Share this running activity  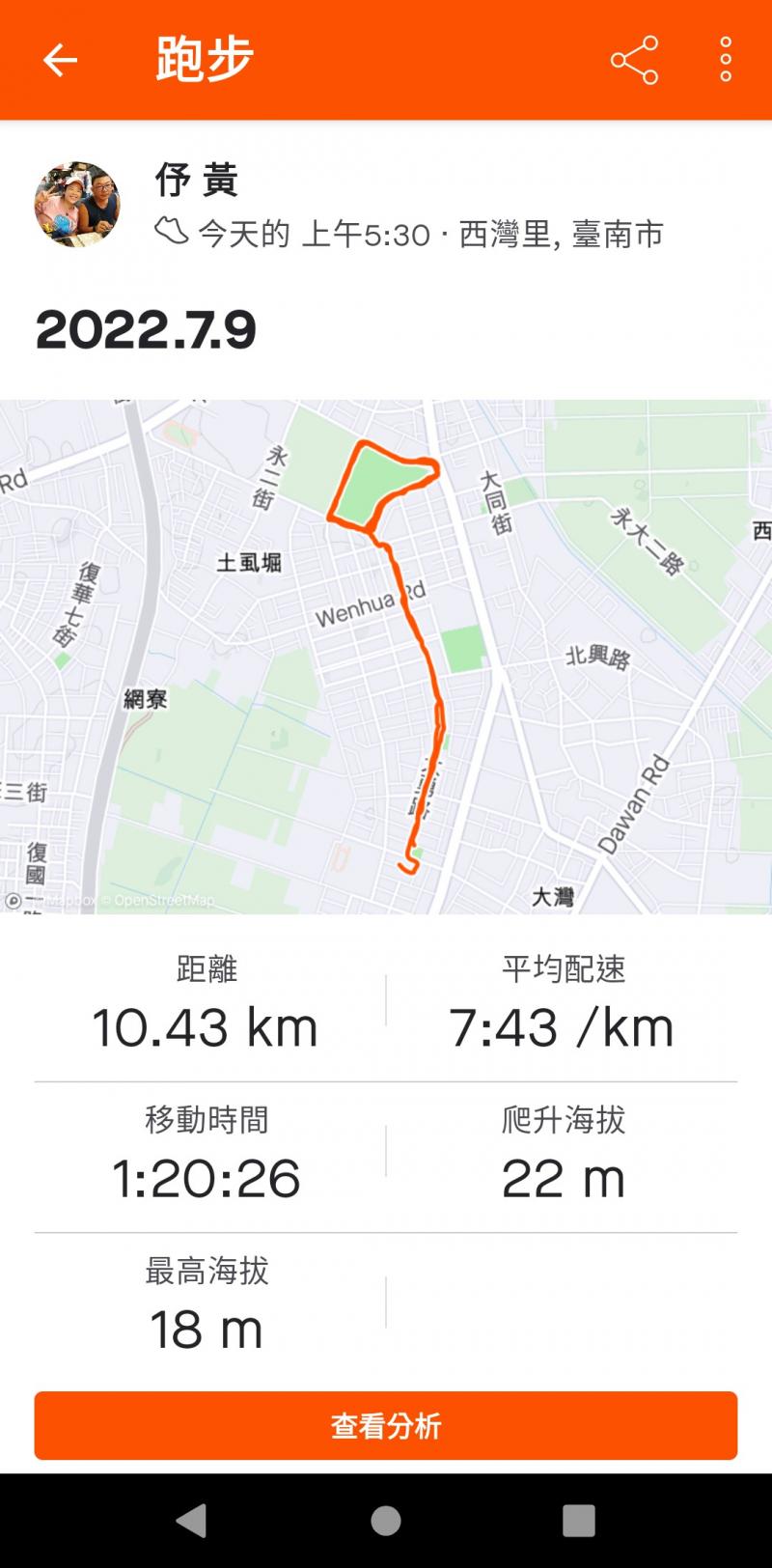(x=634, y=60)
